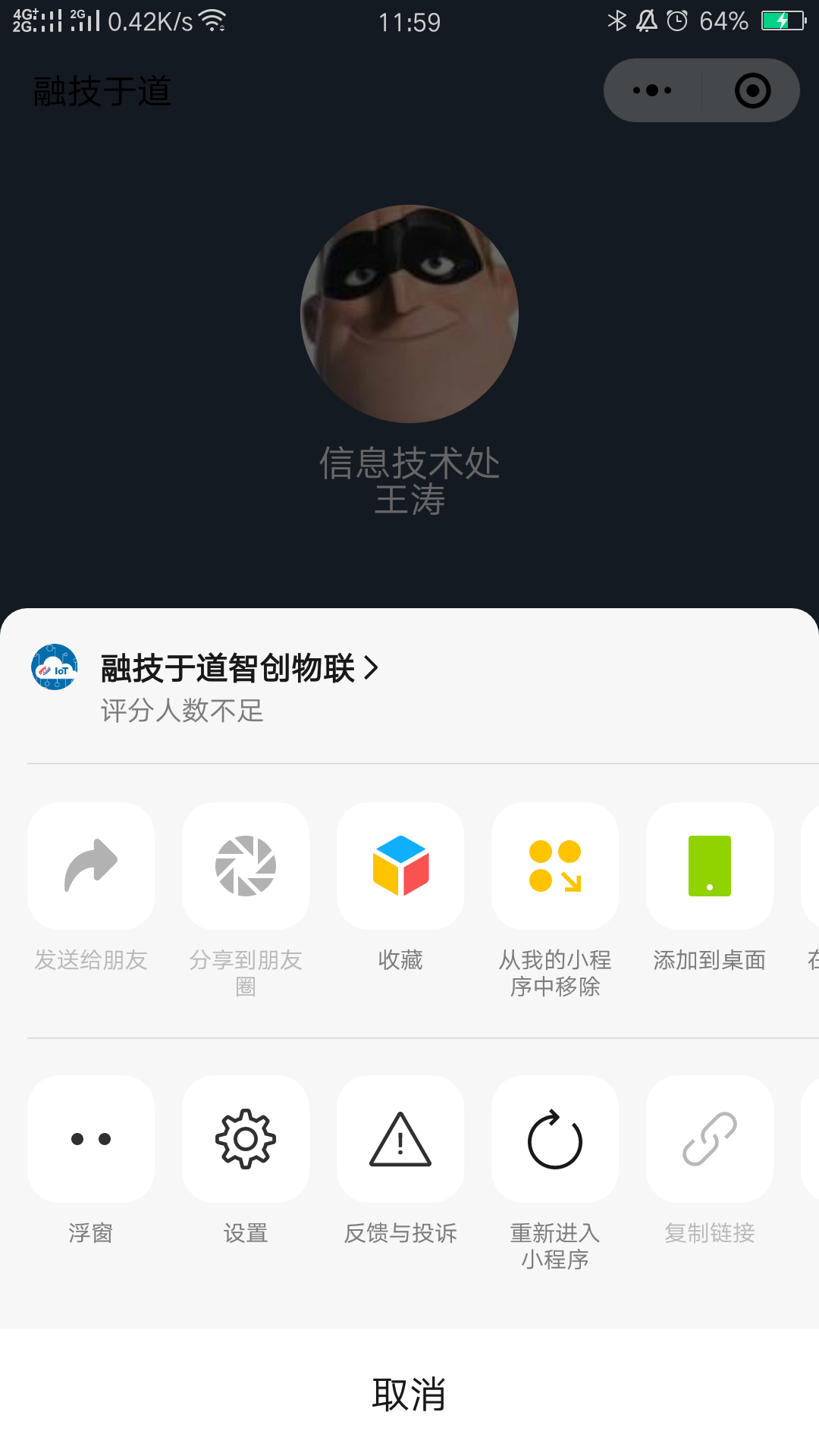This screenshot has height=1456, width=819.
Task: Tap the 添加到桌面 green icon
Action: pyautogui.click(x=709, y=865)
